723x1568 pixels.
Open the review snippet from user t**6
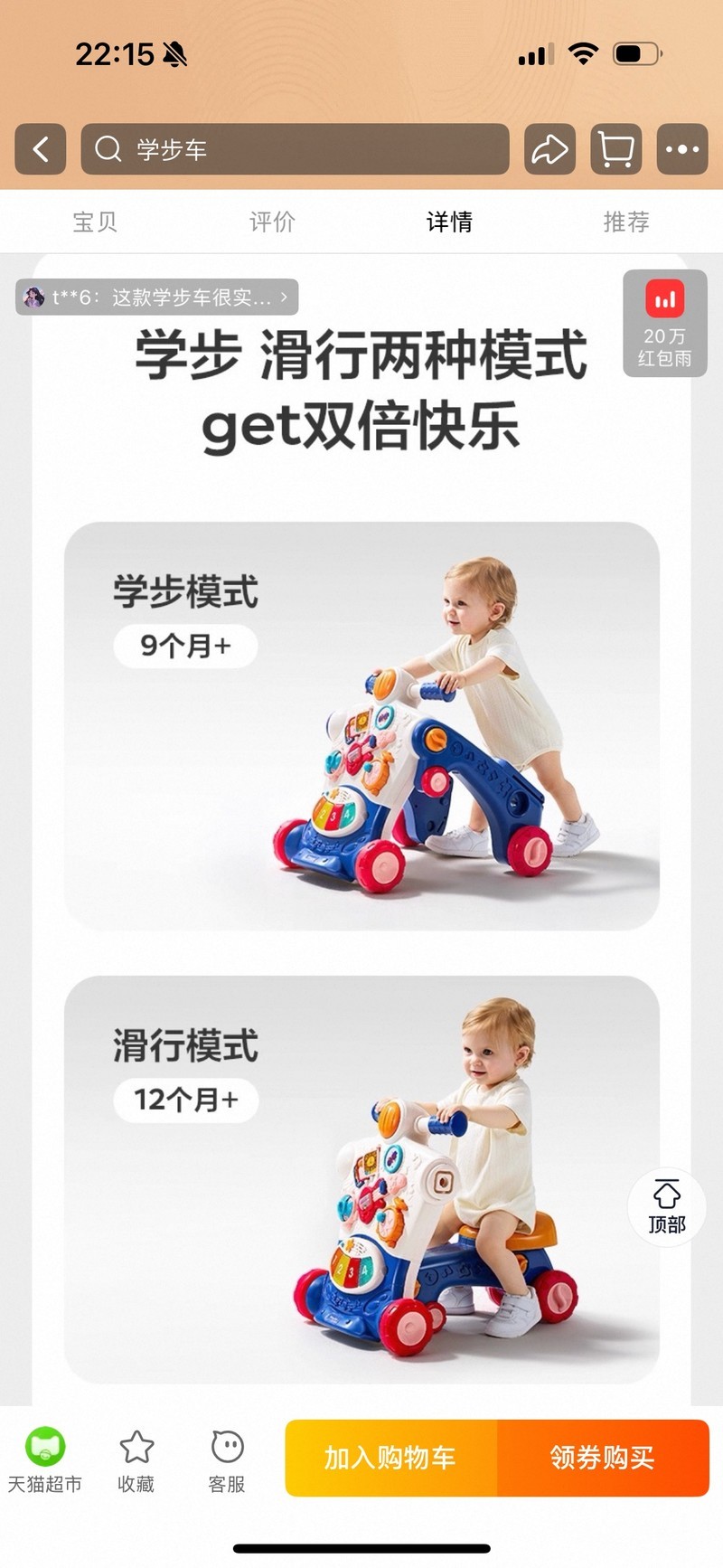click(157, 297)
